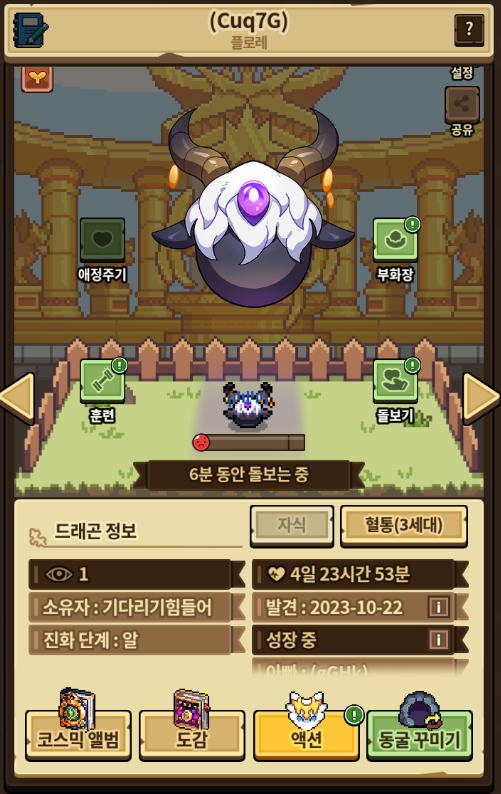Open 동굴 꾸미기 cave decoration
501x794 pixels.
pos(419,734)
